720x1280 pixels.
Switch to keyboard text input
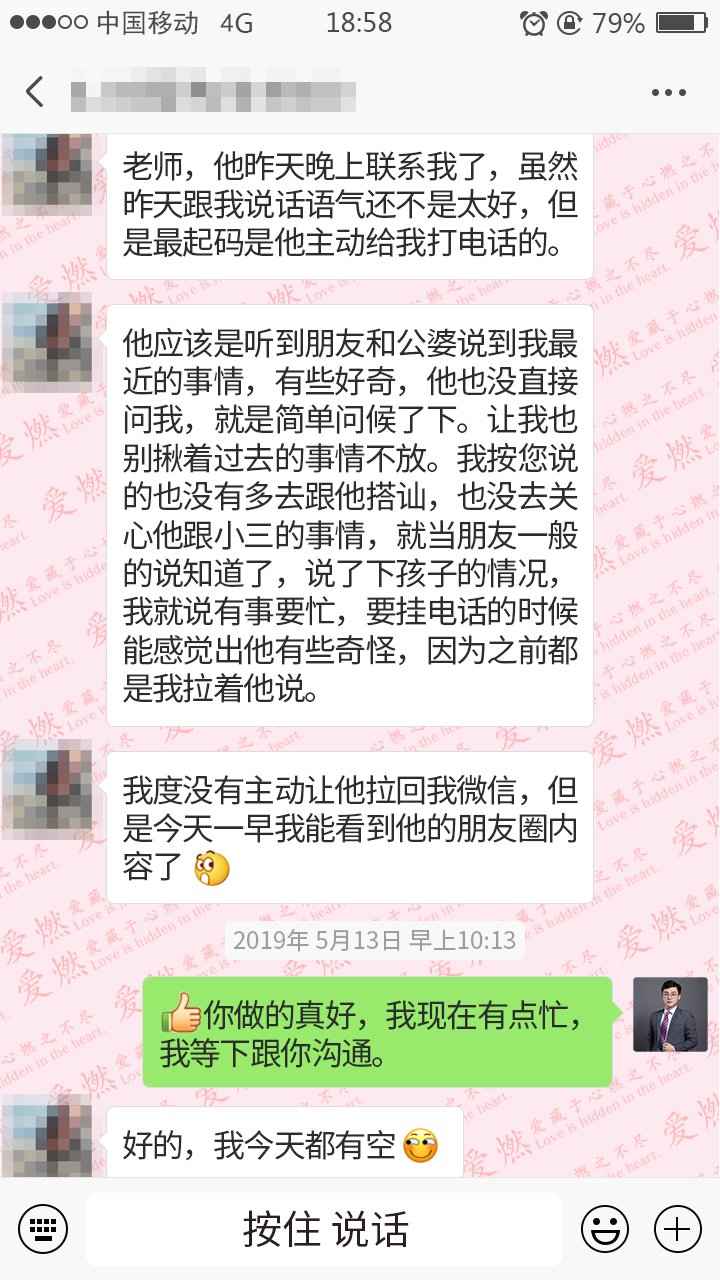42,1229
